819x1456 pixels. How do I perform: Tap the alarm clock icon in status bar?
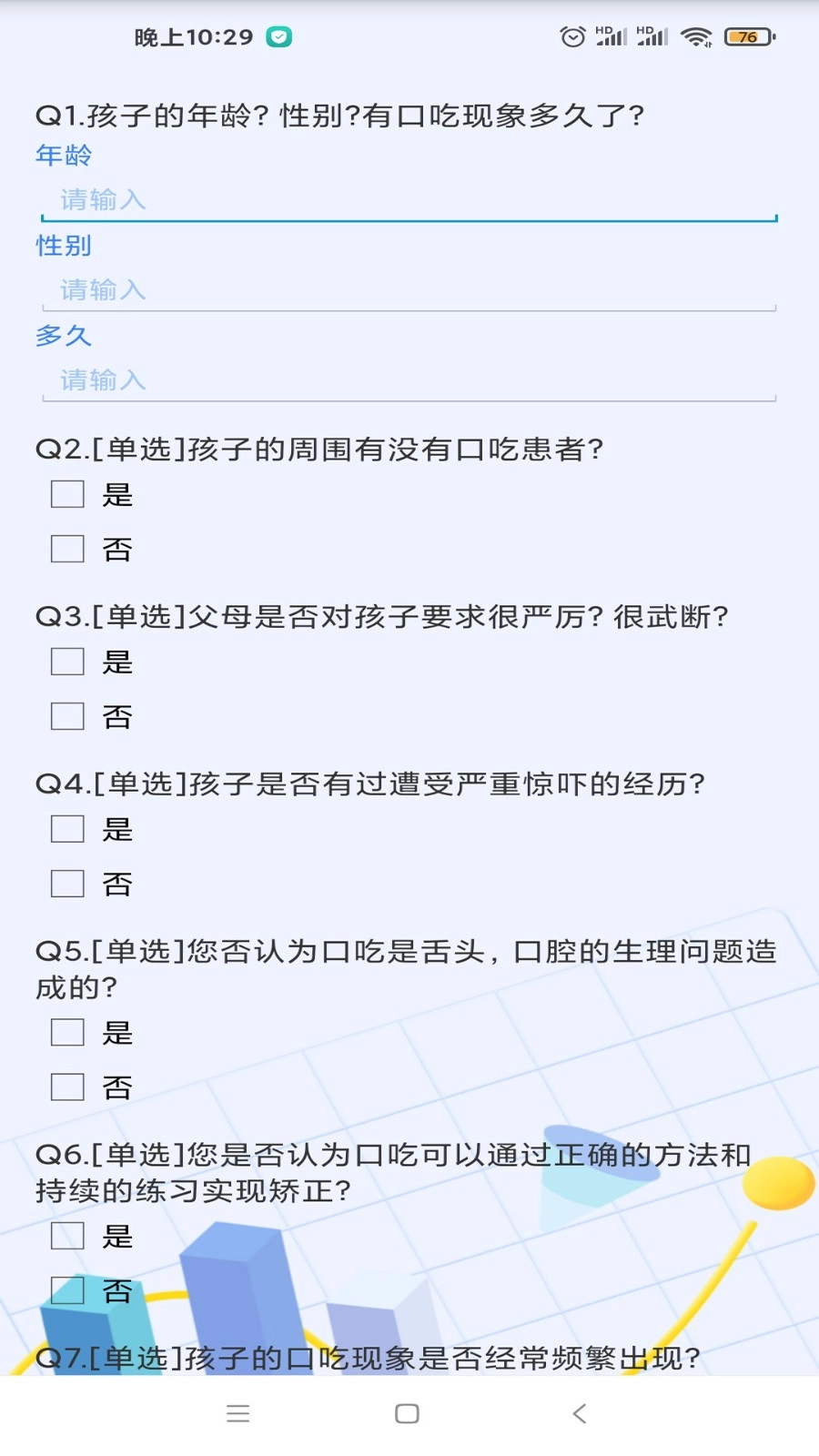tap(572, 36)
